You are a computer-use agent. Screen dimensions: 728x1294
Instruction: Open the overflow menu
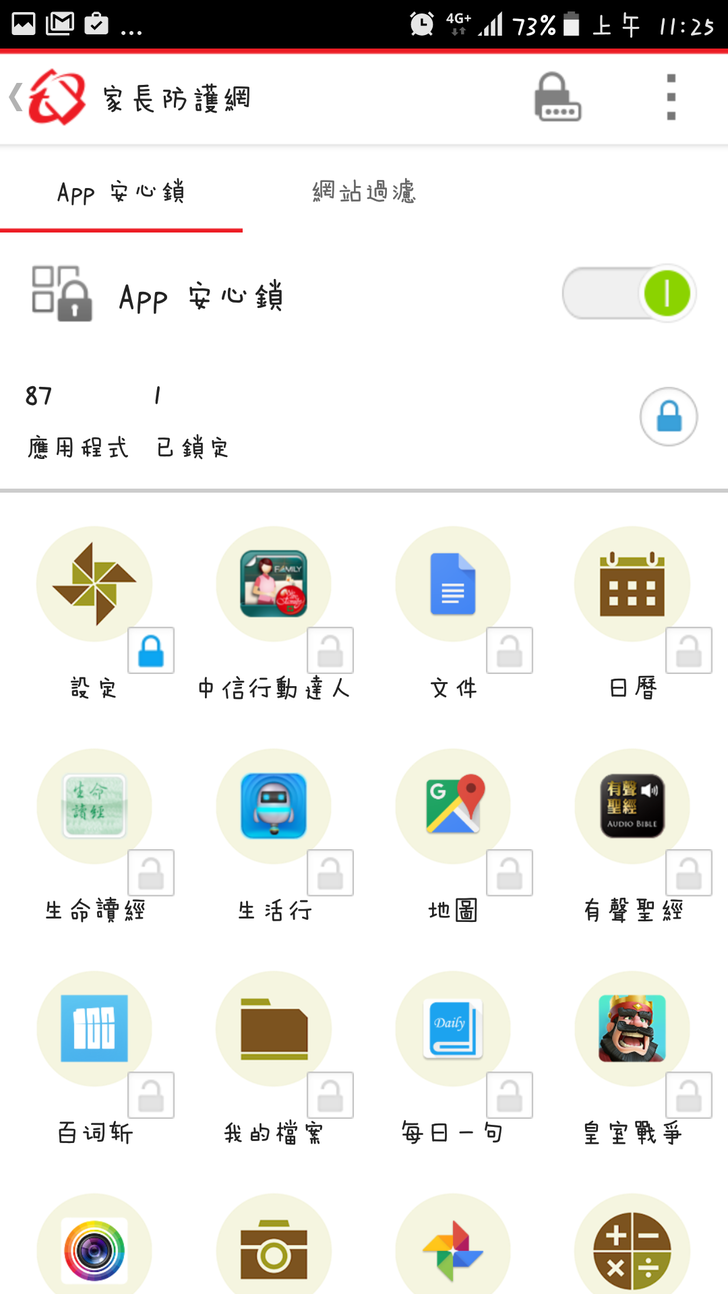[x=671, y=97]
